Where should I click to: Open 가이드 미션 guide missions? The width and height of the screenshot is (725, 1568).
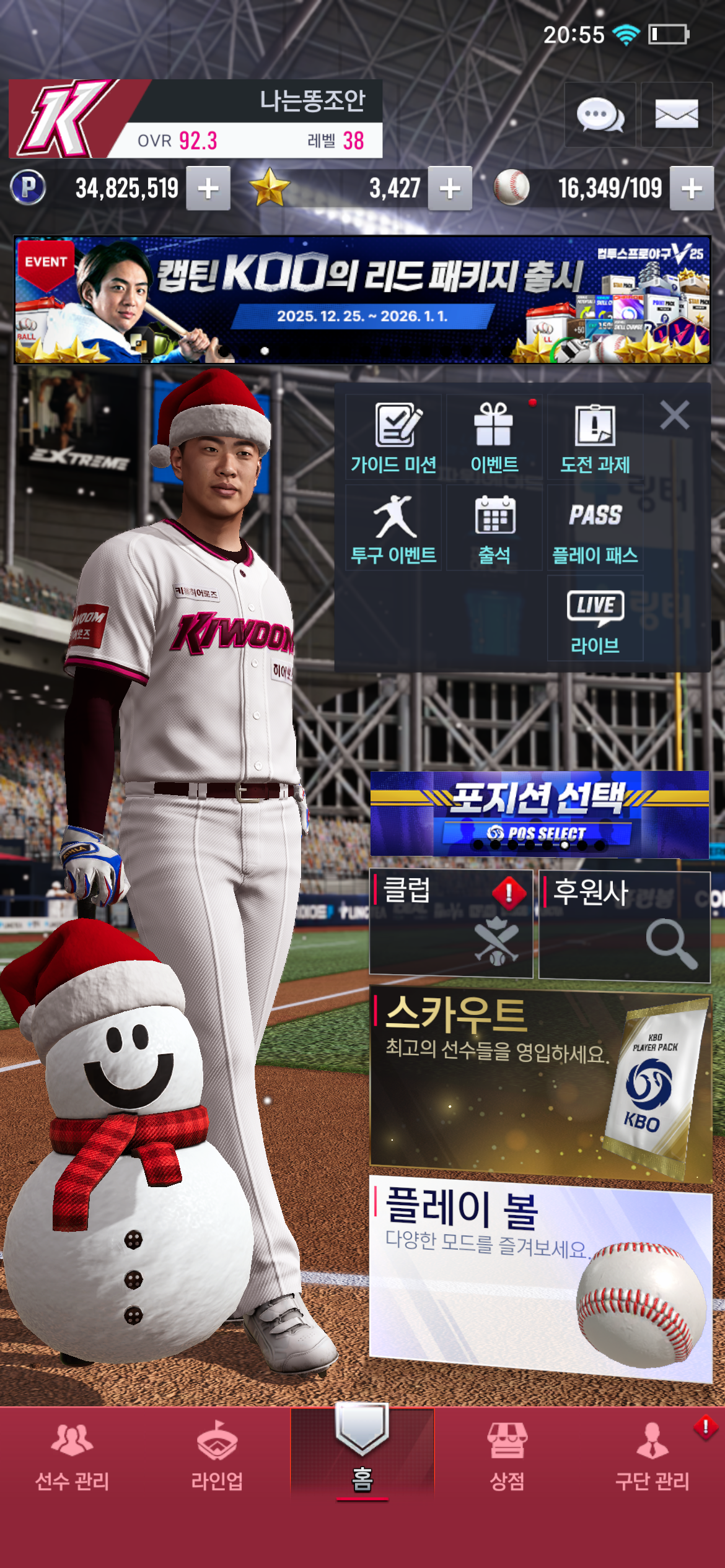(x=394, y=437)
